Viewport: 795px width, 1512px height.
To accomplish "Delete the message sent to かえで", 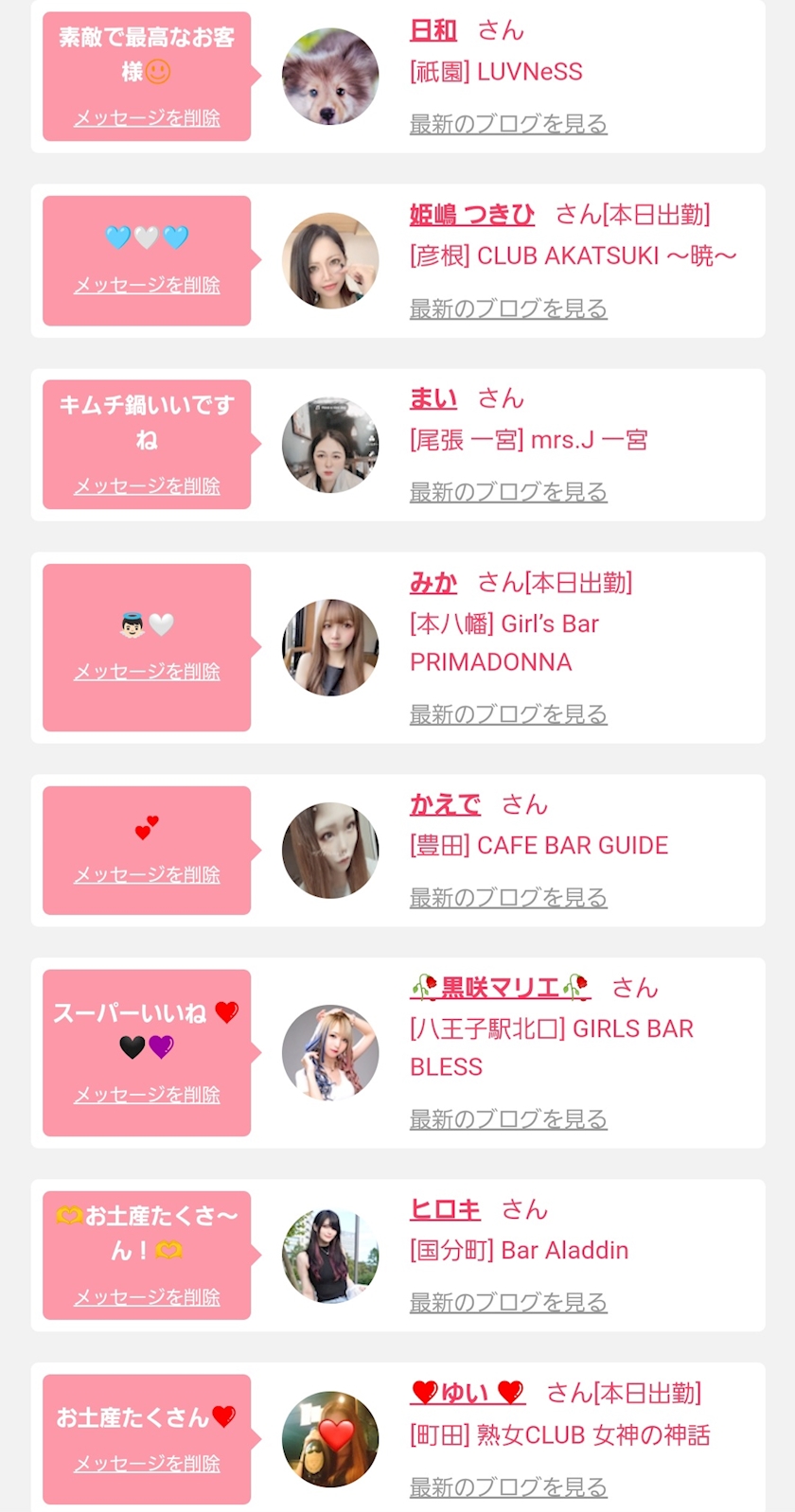I will click(147, 875).
